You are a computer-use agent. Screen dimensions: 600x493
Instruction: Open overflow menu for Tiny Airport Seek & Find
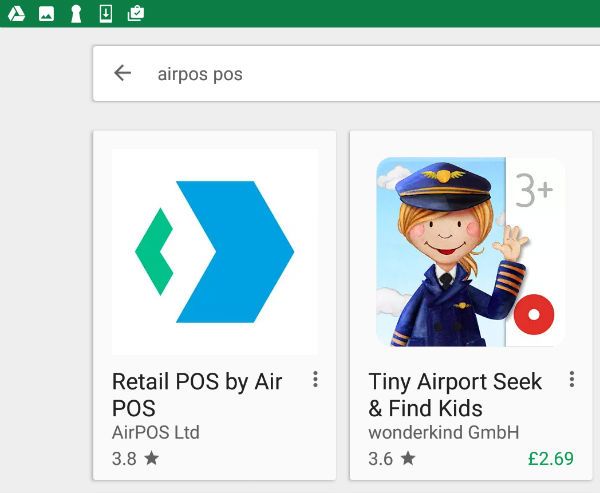(572, 380)
